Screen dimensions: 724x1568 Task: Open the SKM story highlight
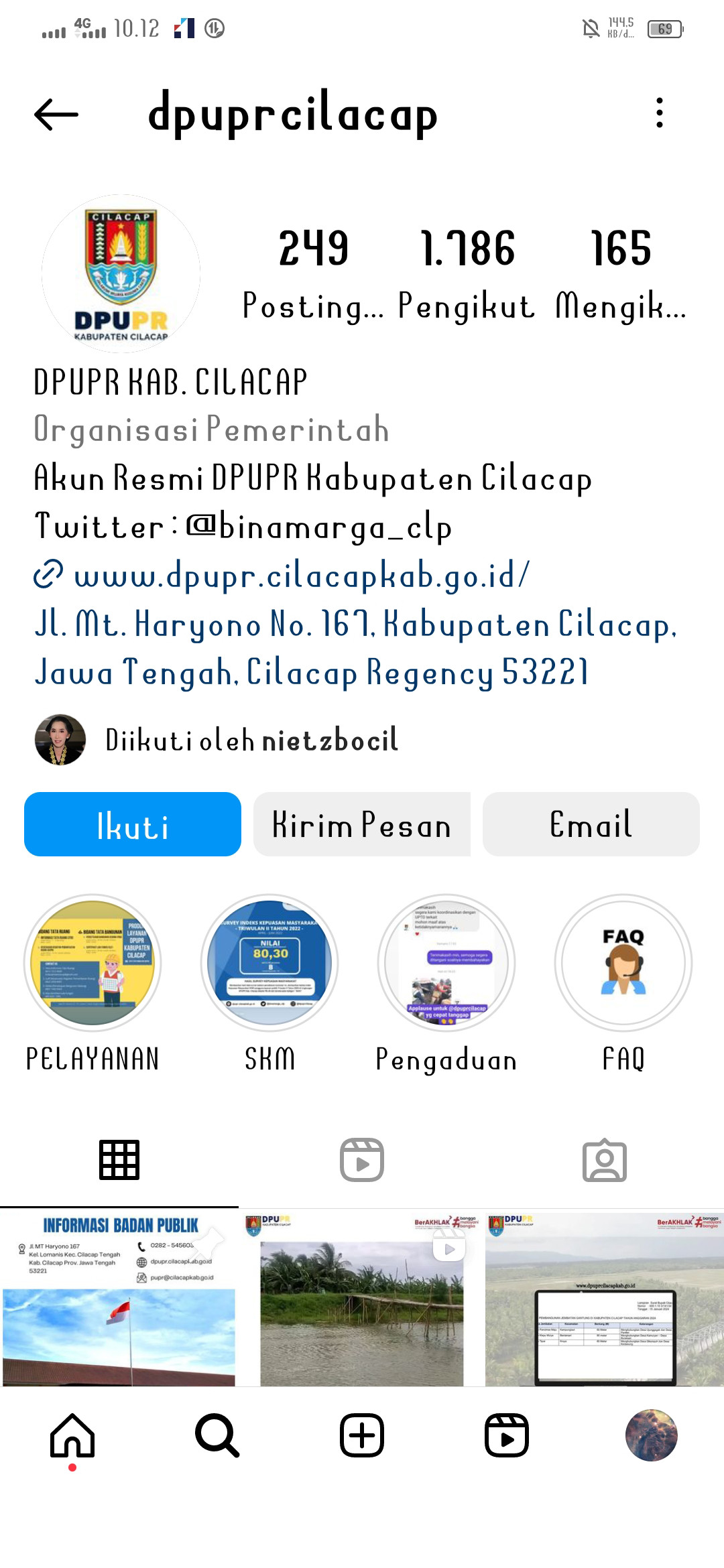click(x=269, y=963)
